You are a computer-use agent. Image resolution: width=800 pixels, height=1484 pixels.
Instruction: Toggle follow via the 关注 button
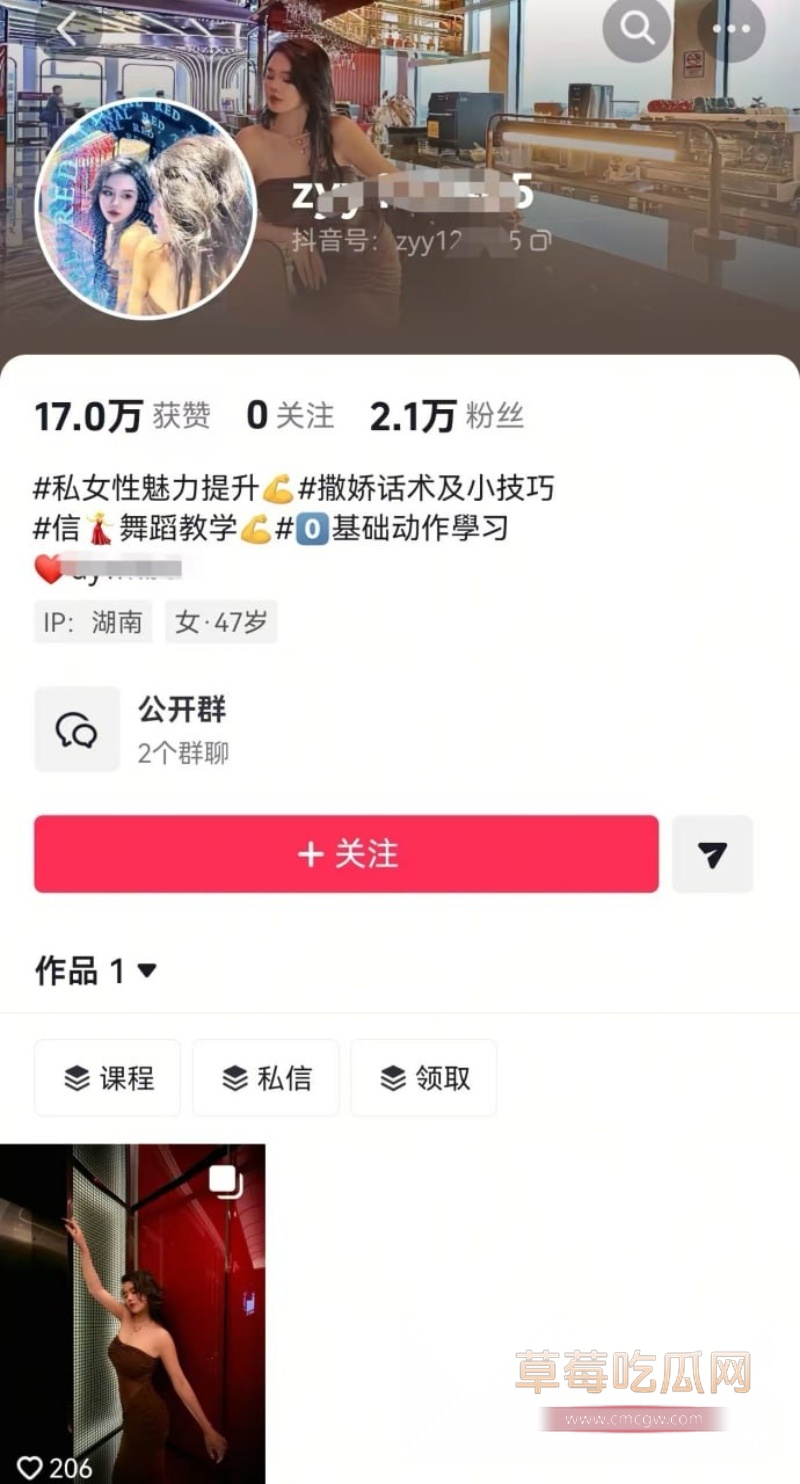pyautogui.click(x=346, y=854)
